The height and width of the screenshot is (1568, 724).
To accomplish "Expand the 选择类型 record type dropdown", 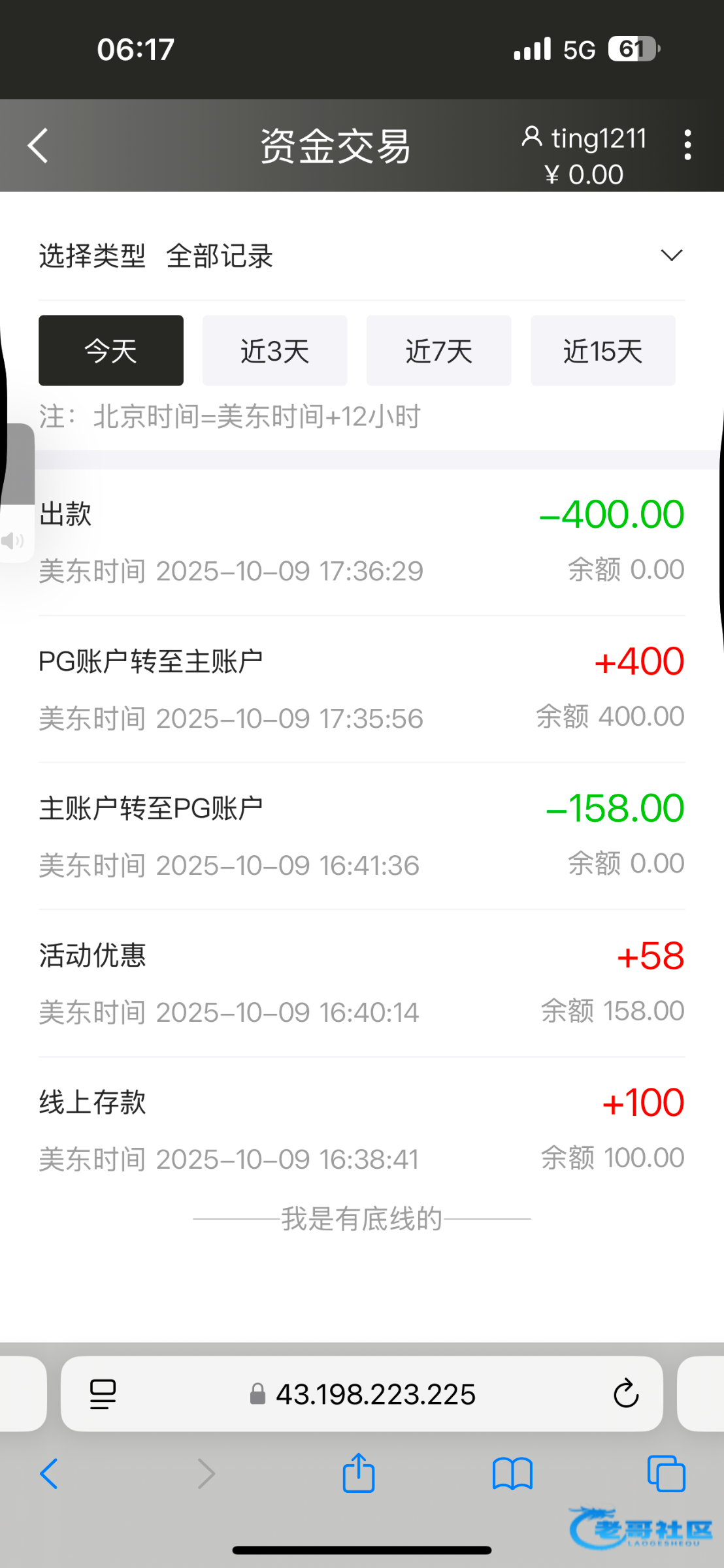I will click(x=671, y=255).
